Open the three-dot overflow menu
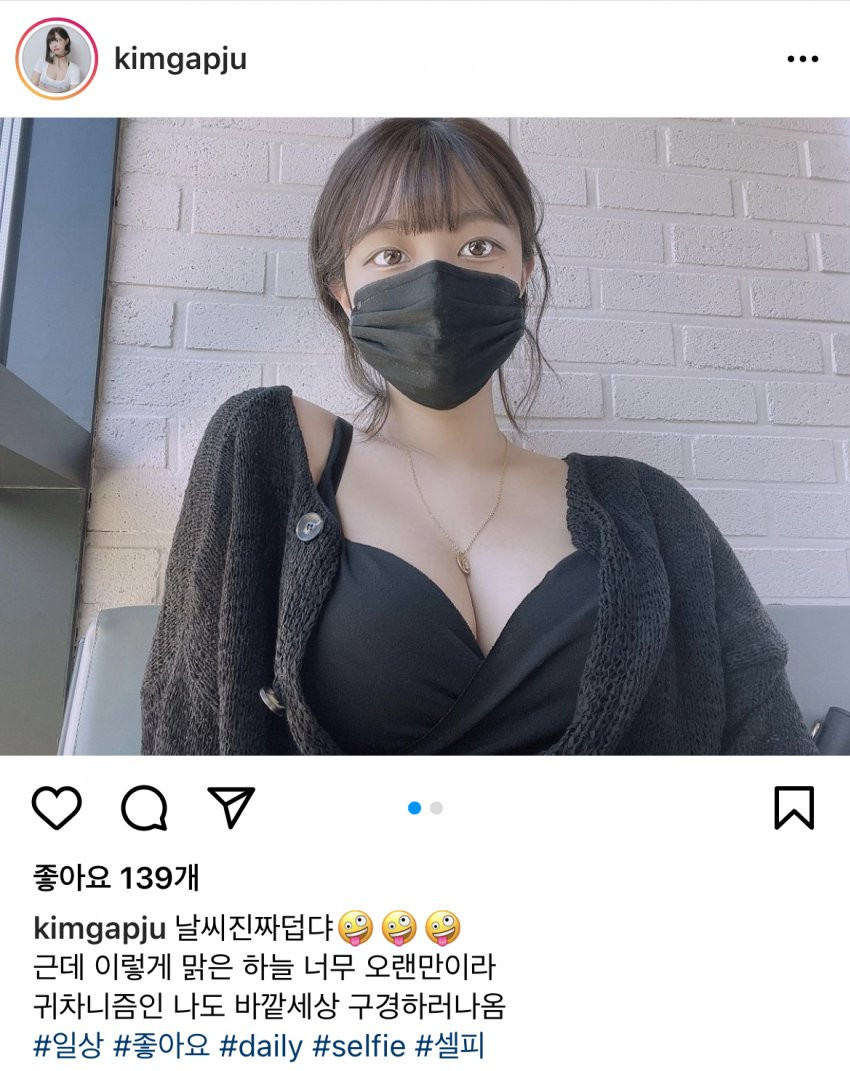The height and width of the screenshot is (1071, 850). point(802,60)
